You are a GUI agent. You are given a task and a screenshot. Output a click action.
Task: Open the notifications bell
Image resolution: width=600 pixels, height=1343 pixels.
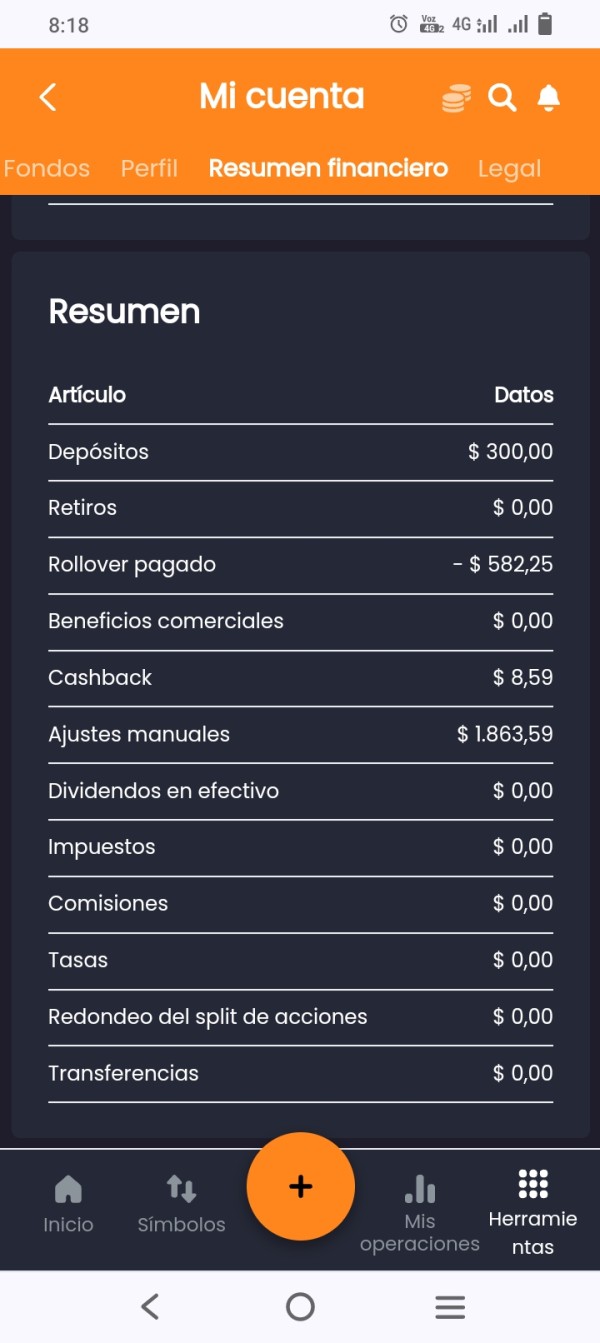(x=548, y=98)
